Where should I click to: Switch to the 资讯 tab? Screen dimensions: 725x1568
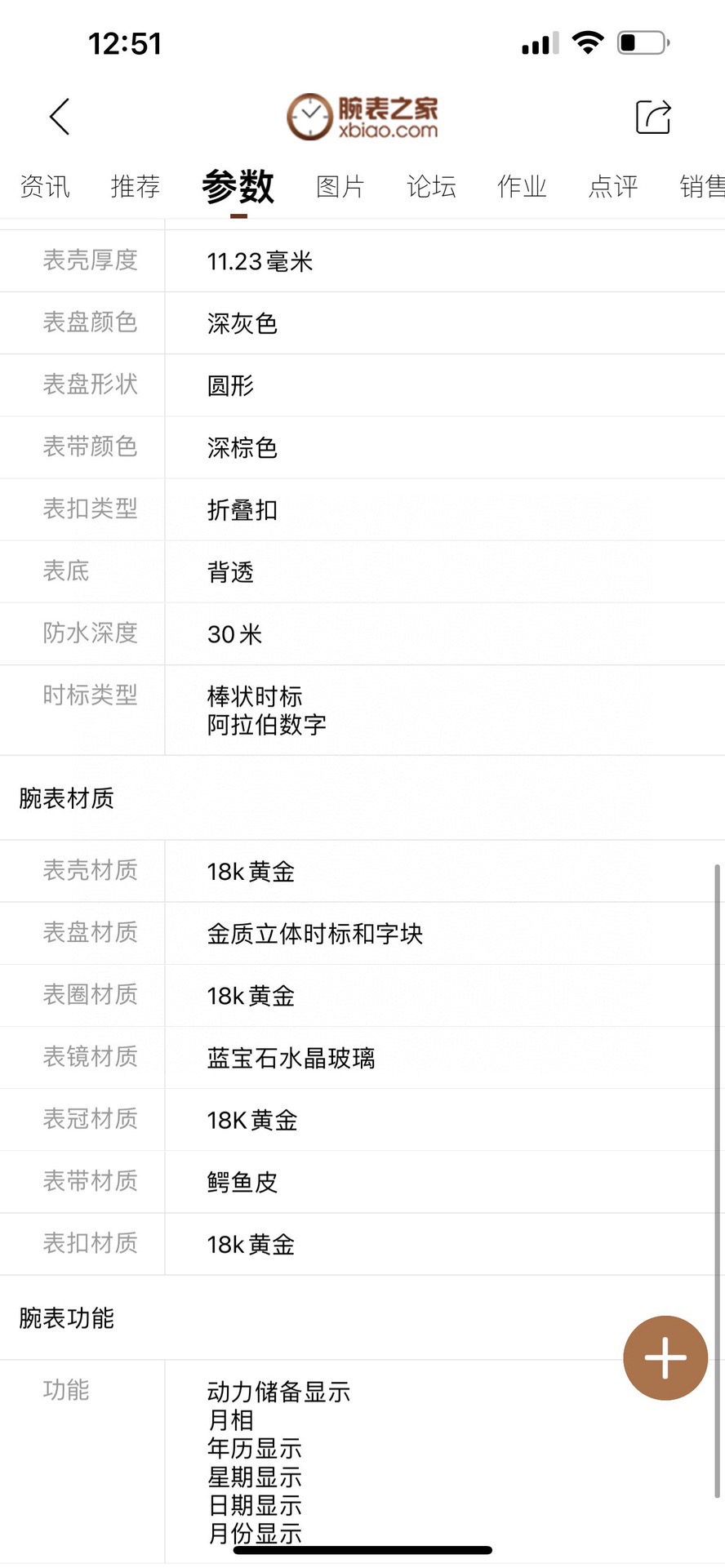coord(45,187)
